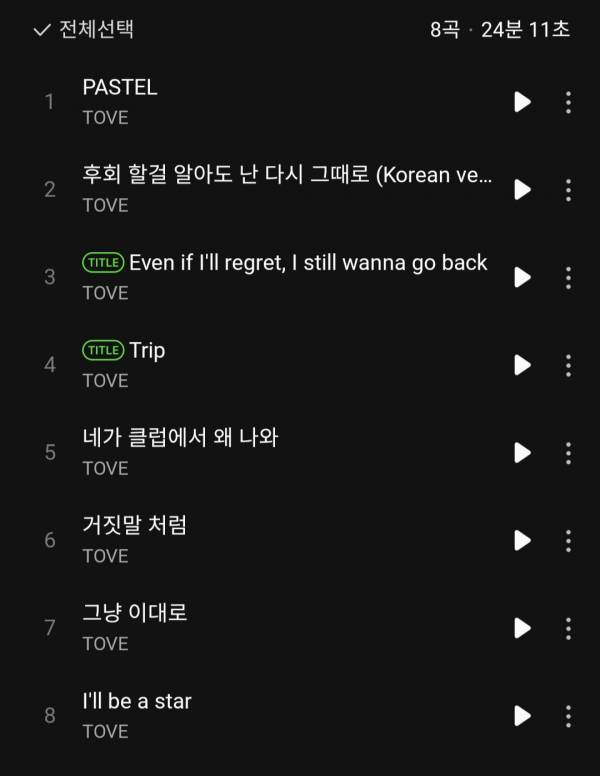
Task: Open more options for Even if I'll regret
Action: [568, 277]
